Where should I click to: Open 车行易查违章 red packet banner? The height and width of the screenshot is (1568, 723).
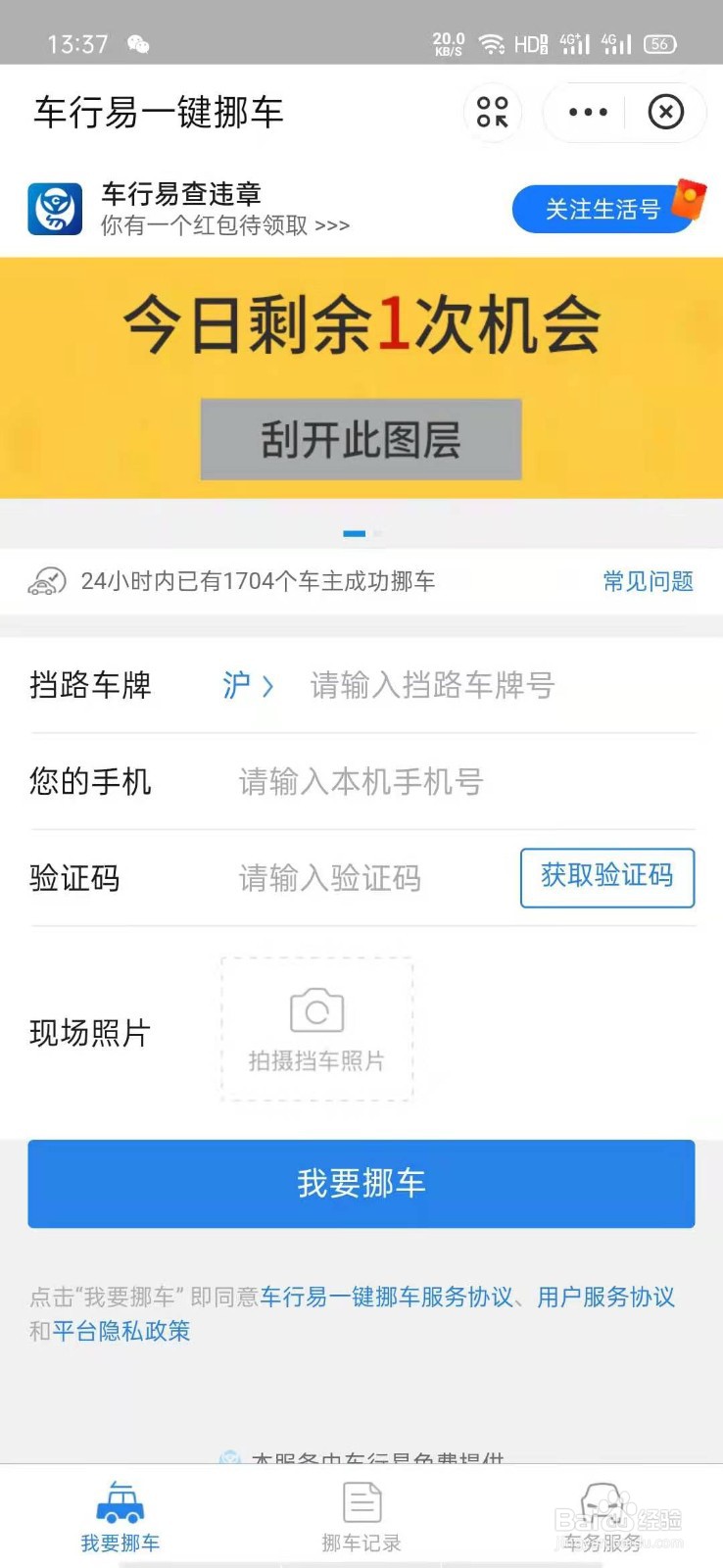225,210
